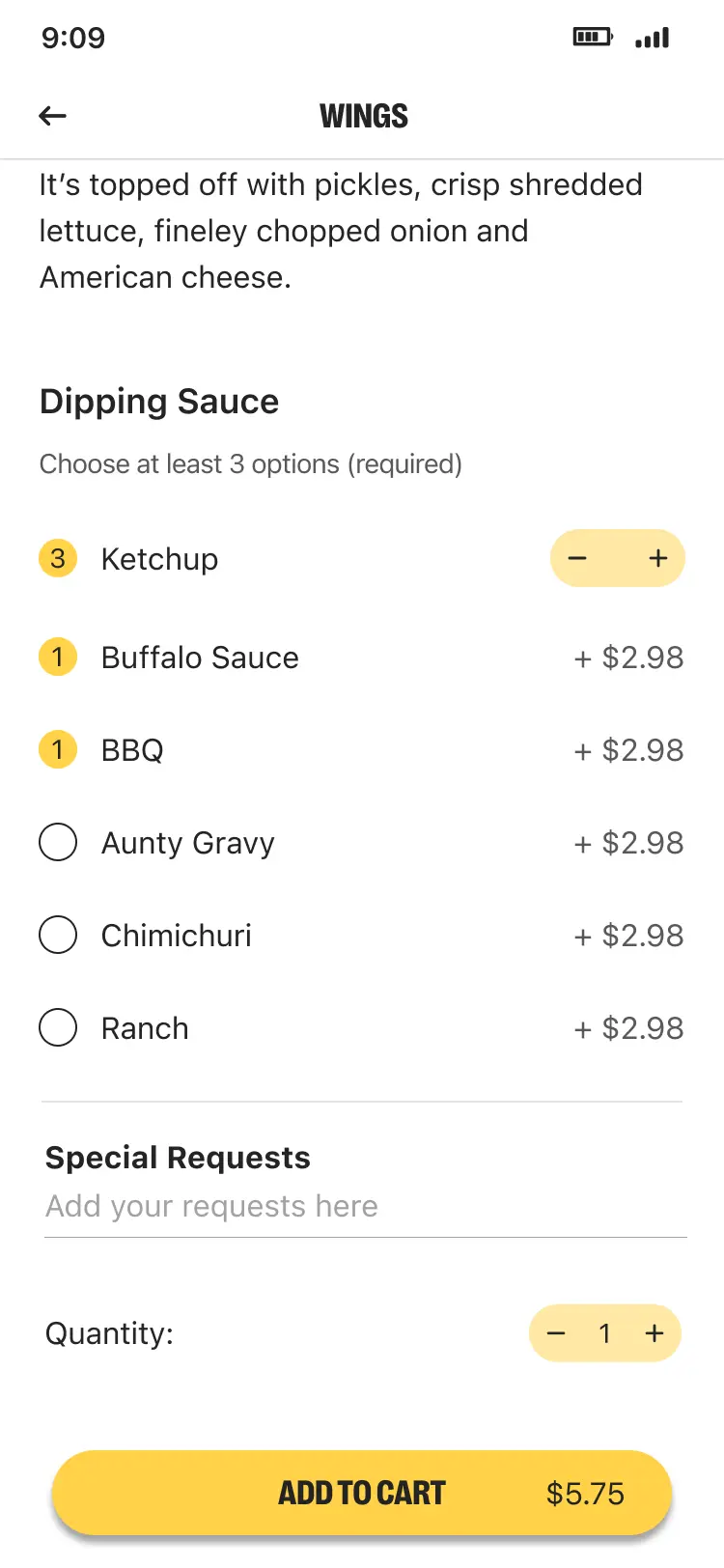
Task: Tap the plus icon beside Ketchup
Action: 657,558
